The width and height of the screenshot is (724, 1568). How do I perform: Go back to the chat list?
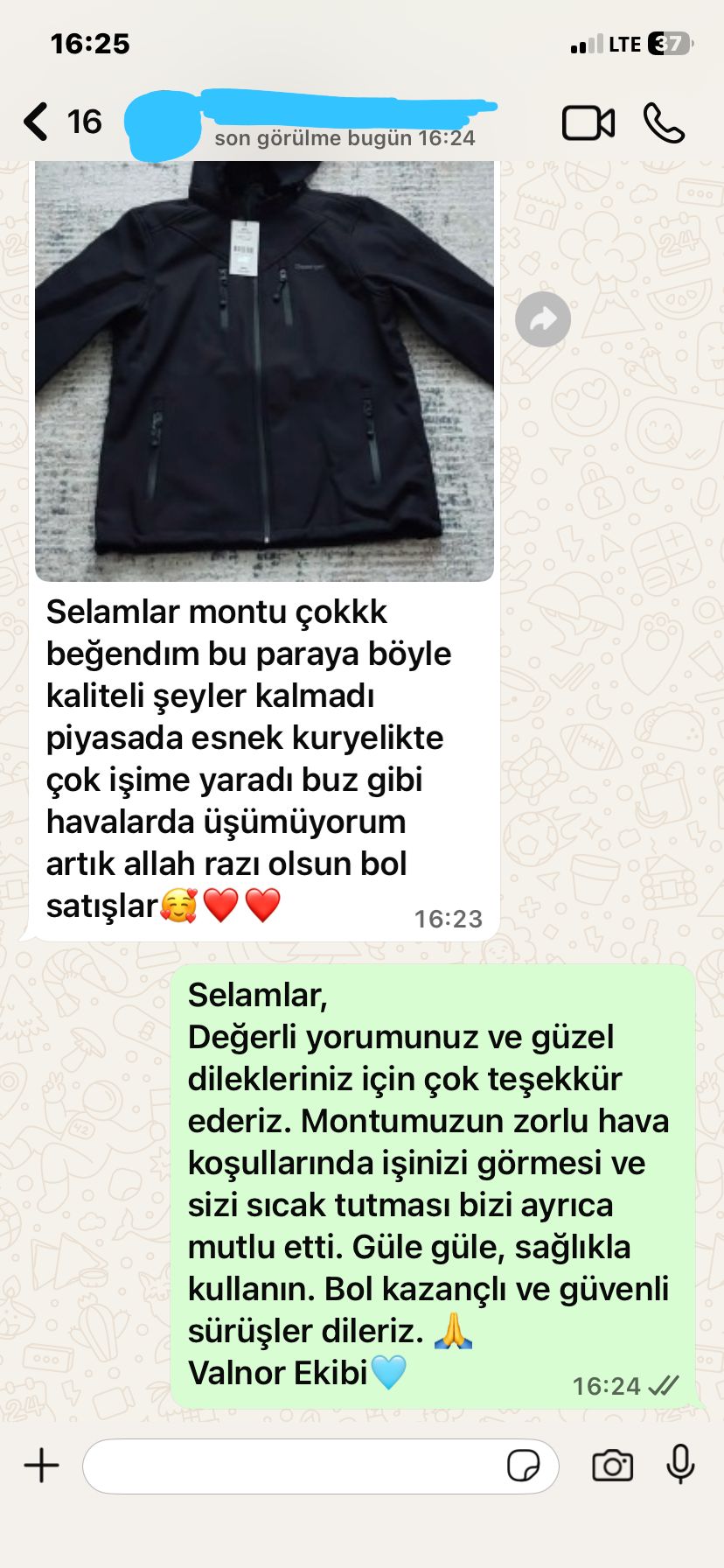[x=37, y=122]
